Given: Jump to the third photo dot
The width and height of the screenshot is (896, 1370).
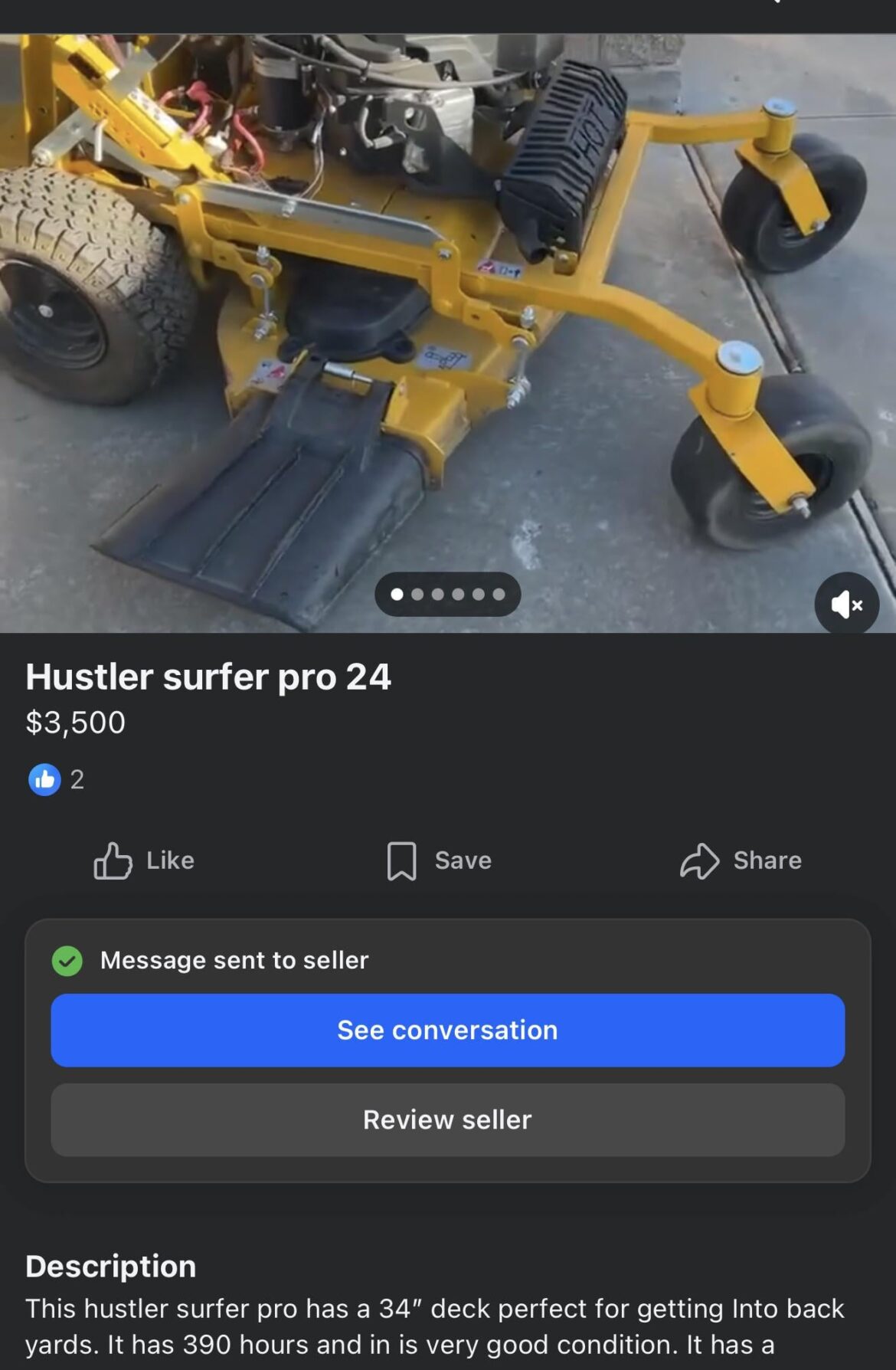Looking at the screenshot, I should pos(438,595).
